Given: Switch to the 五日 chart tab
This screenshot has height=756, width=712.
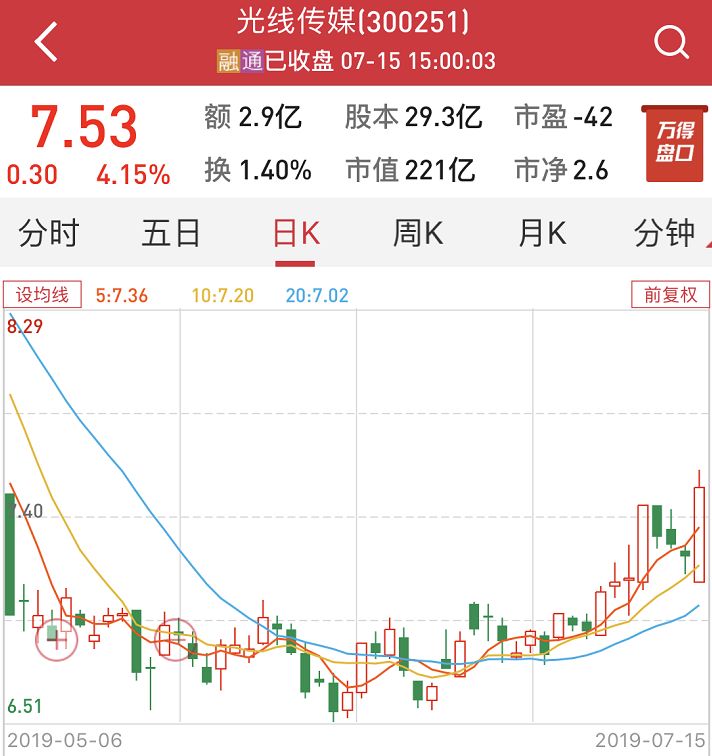Looking at the screenshot, I should pos(171,233).
